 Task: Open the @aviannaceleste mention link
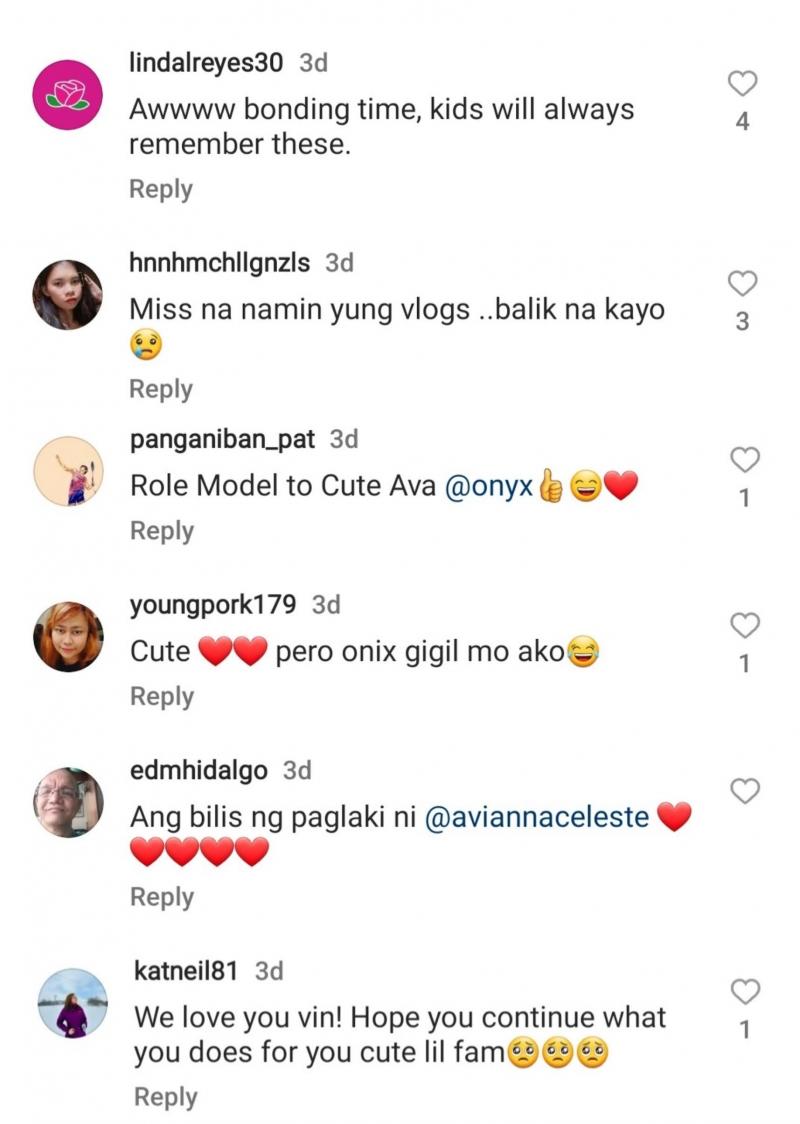pyautogui.click(x=537, y=818)
